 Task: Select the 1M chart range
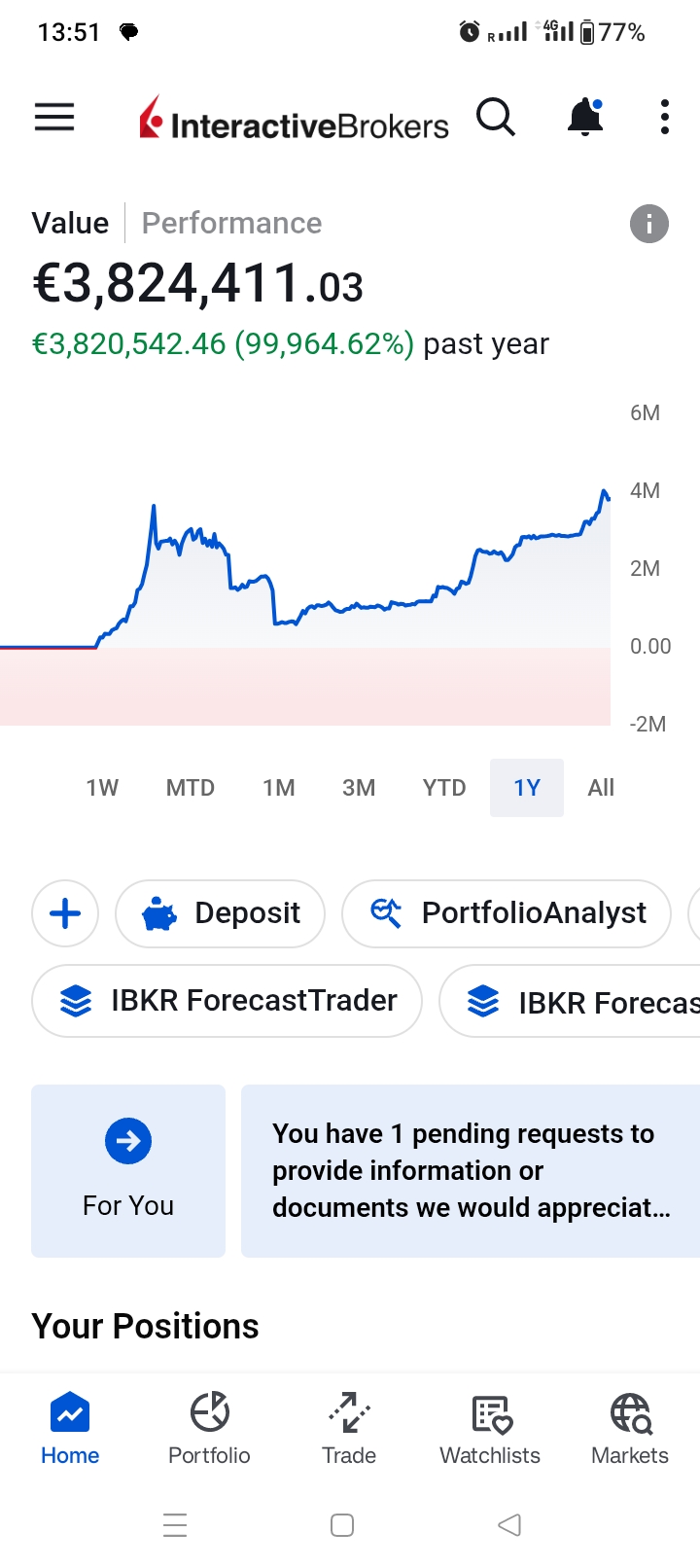click(279, 788)
